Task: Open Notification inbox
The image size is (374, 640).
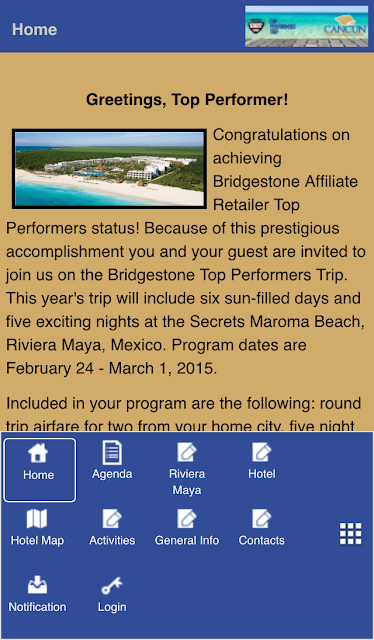Action: coord(37,594)
